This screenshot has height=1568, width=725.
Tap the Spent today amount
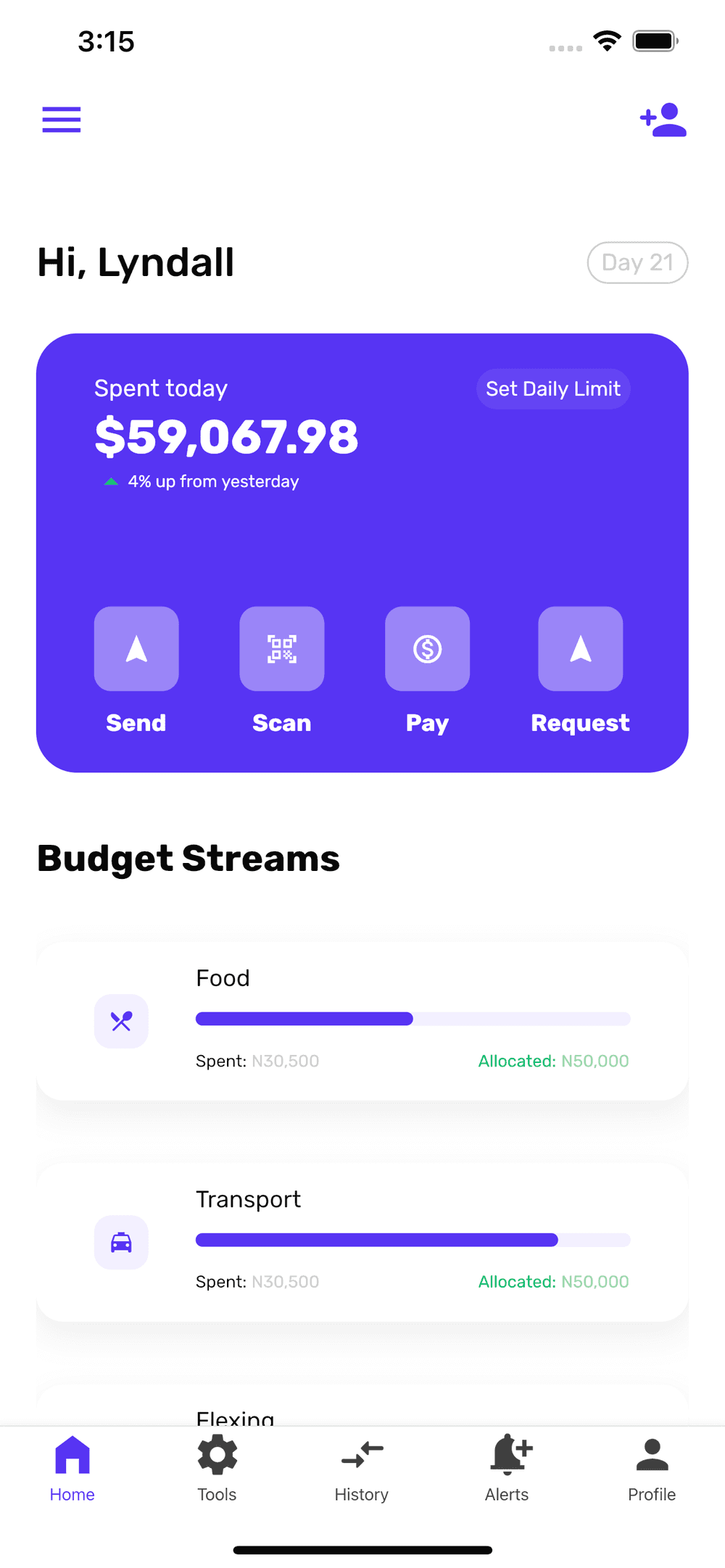tap(225, 435)
